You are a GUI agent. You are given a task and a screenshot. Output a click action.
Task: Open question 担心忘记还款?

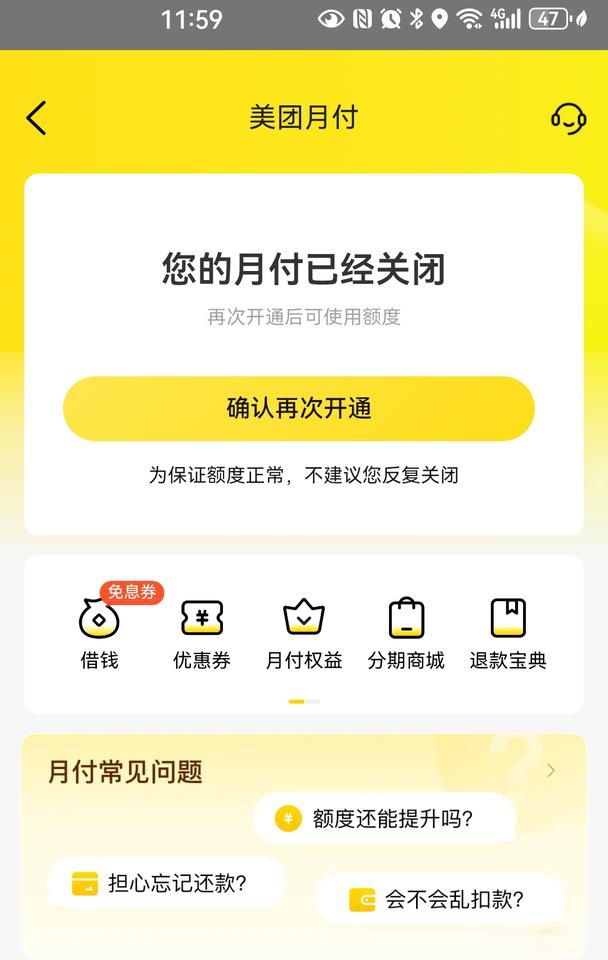[167, 883]
